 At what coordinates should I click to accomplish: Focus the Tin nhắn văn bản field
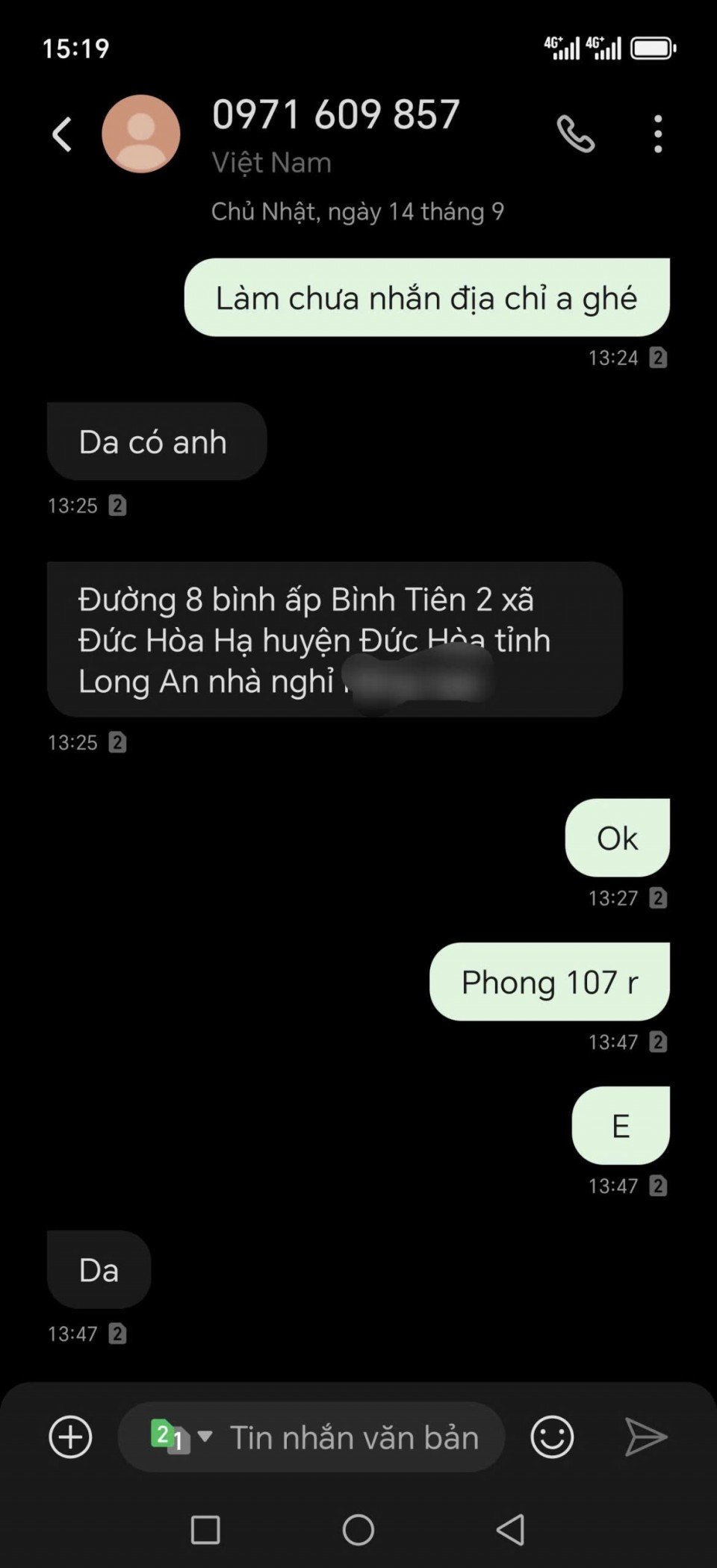[354, 1437]
